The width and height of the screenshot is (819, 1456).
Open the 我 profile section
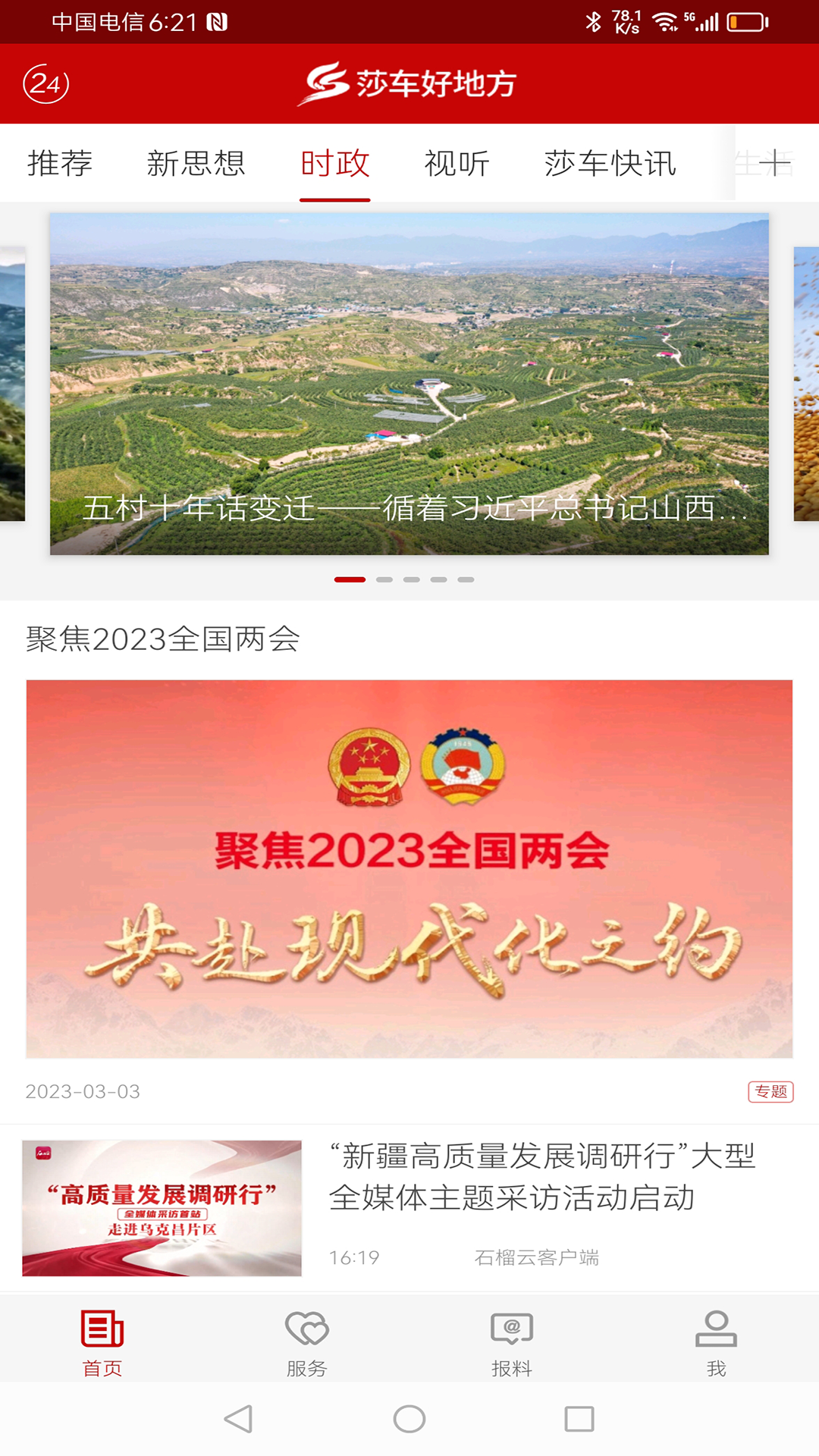[x=716, y=1342]
